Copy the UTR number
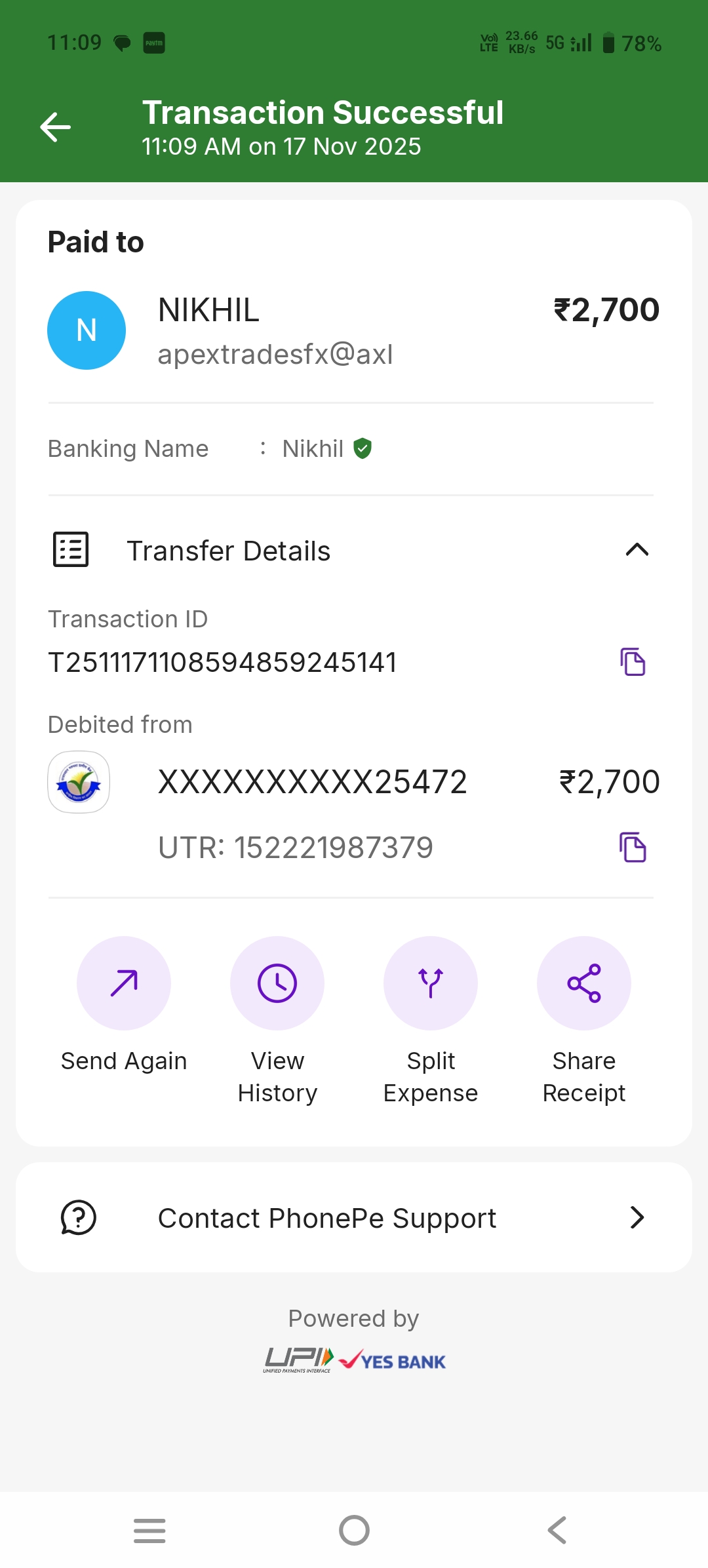 point(633,848)
